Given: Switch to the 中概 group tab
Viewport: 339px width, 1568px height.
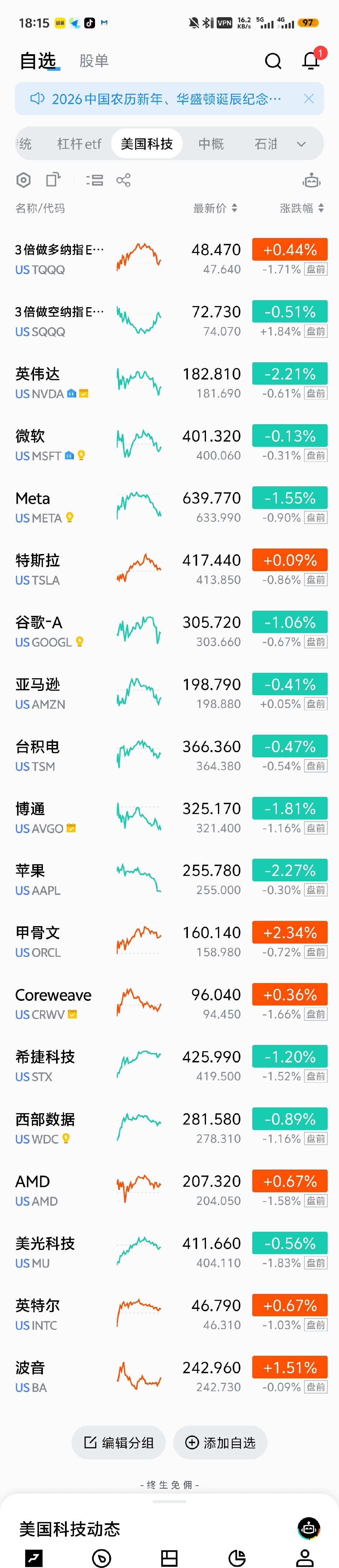Looking at the screenshot, I should [x=211, y=144].
